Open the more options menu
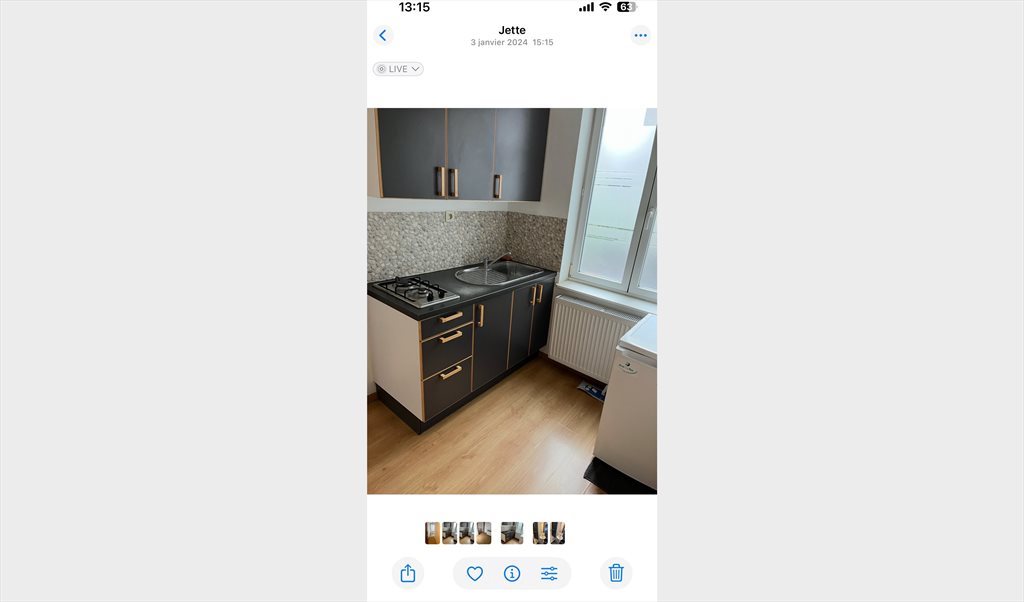Viewport: 1024px width, 602px height. tap(640, 35)
